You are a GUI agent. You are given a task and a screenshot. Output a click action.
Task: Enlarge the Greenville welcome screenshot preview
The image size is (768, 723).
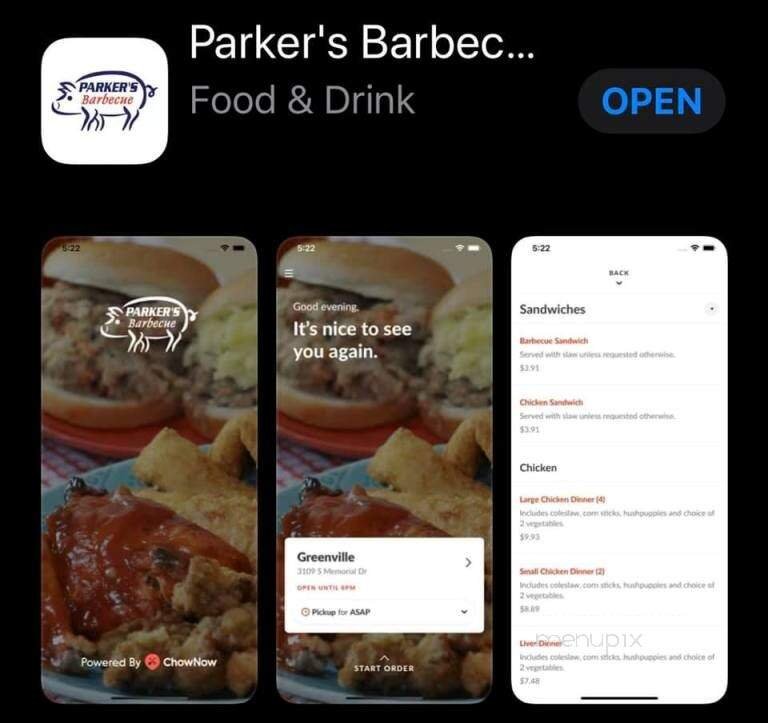pos(384,468)
